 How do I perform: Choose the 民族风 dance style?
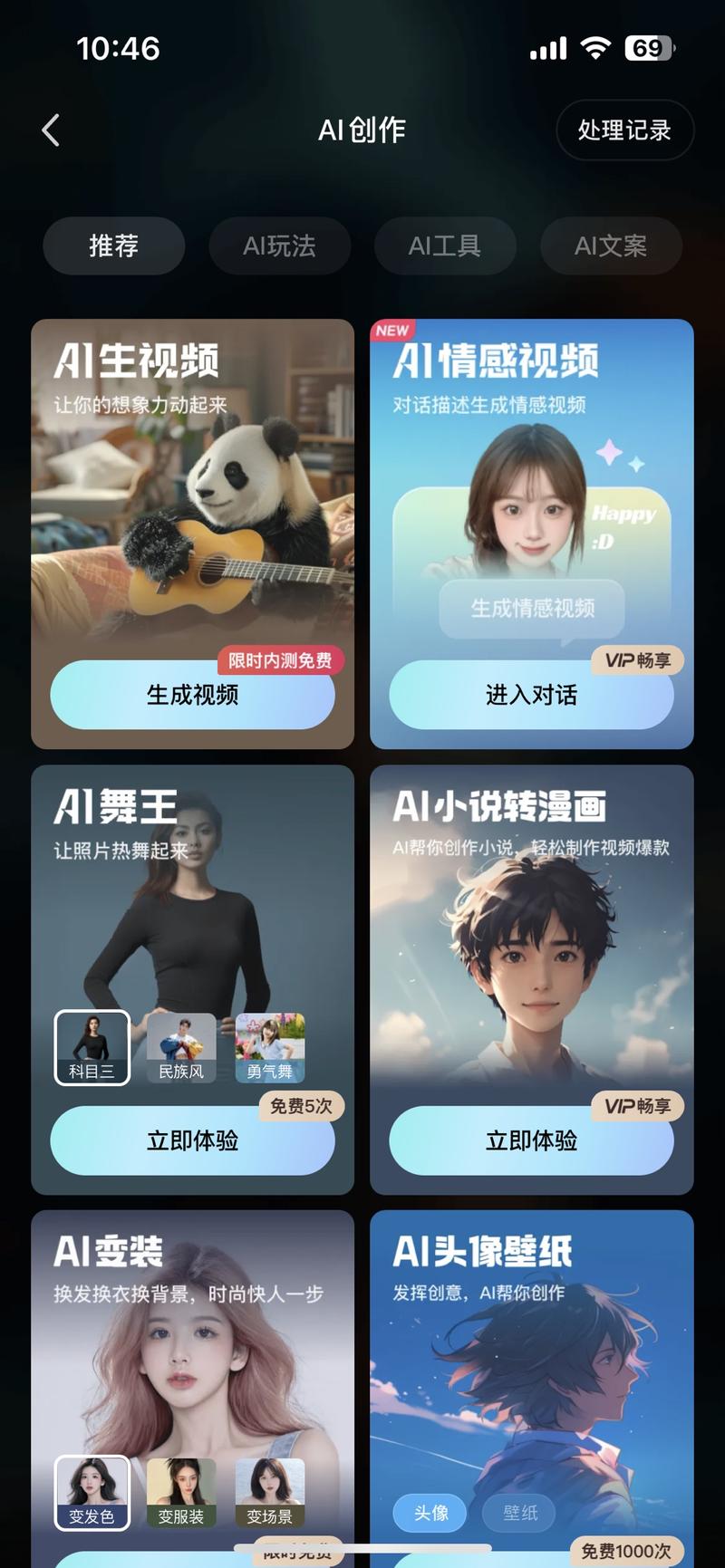(x=181, y=1048)
